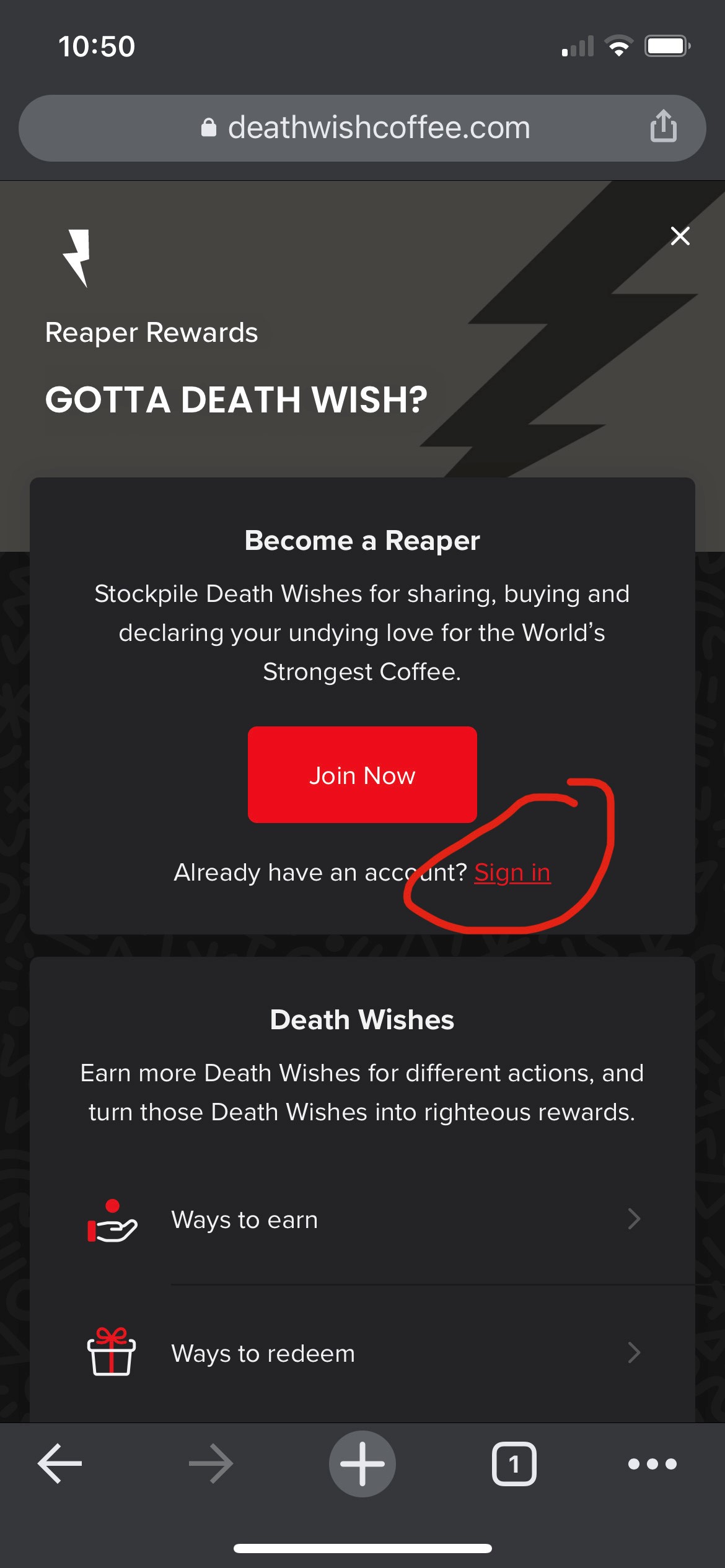Close the Reaper Rewards panel
Viewport: 725px width, 1568px height.
(680, 236)
